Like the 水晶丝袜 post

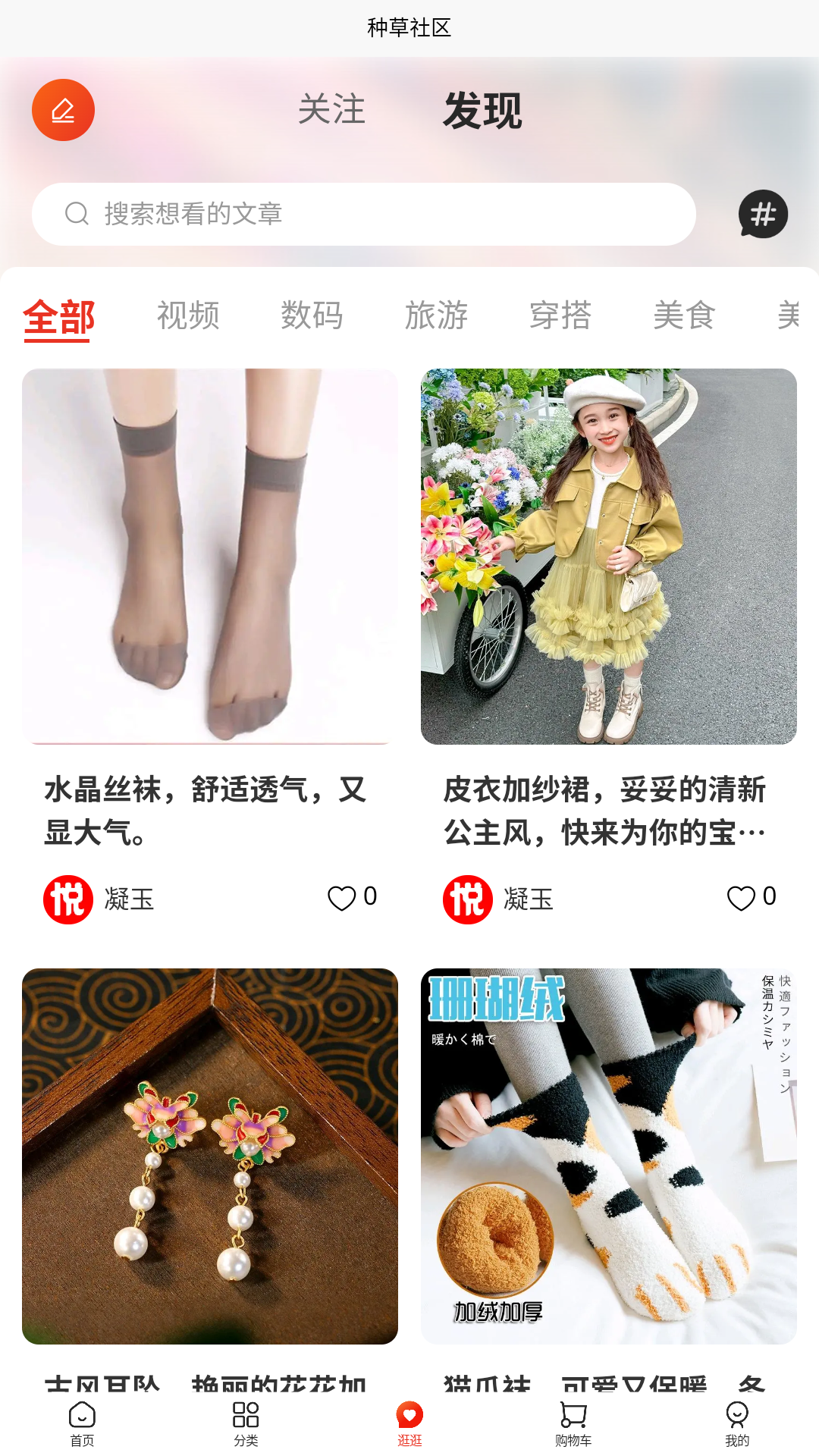pyautogui.click(x=342, y=898)
